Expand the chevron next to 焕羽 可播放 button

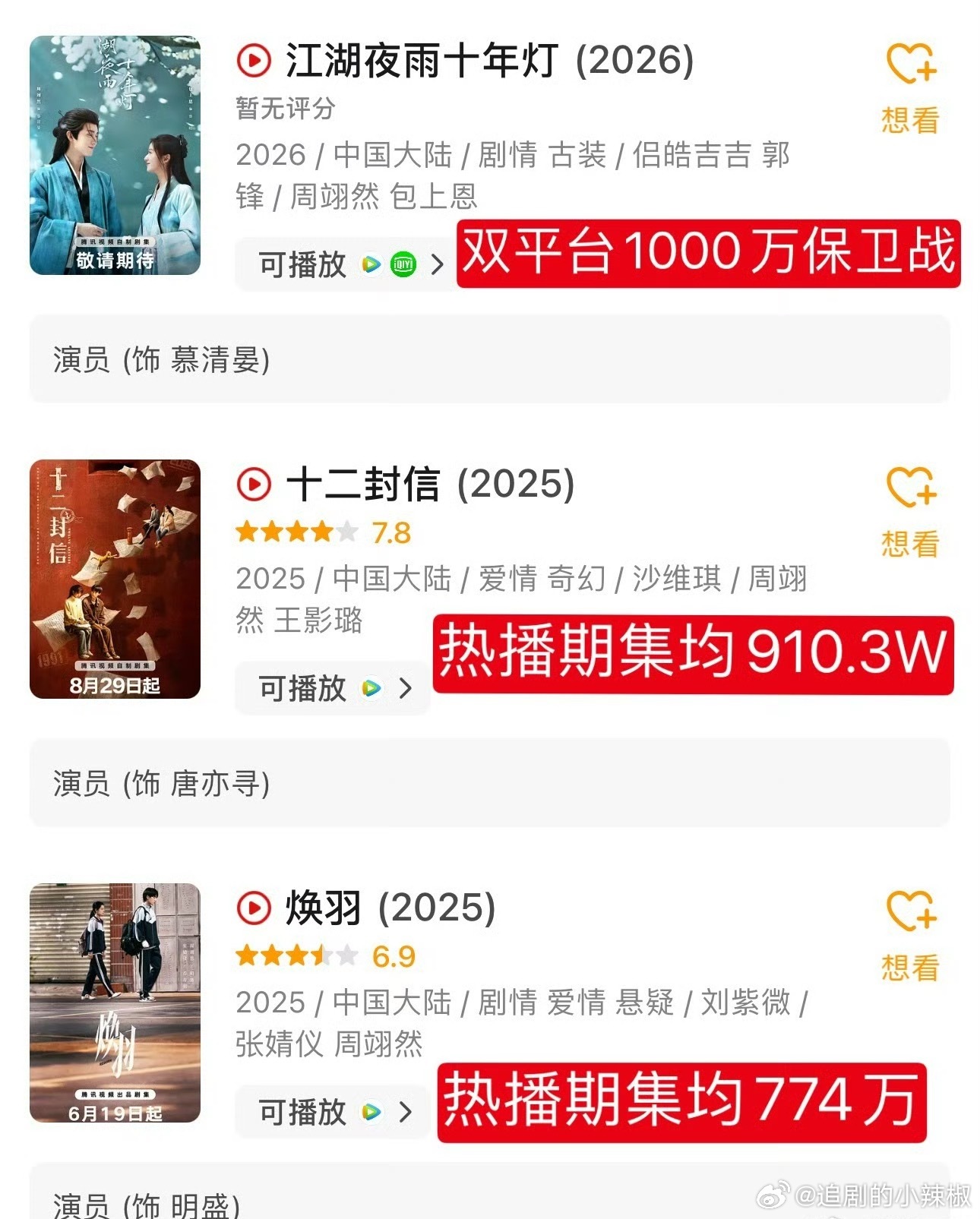[x=406, y=1111]
